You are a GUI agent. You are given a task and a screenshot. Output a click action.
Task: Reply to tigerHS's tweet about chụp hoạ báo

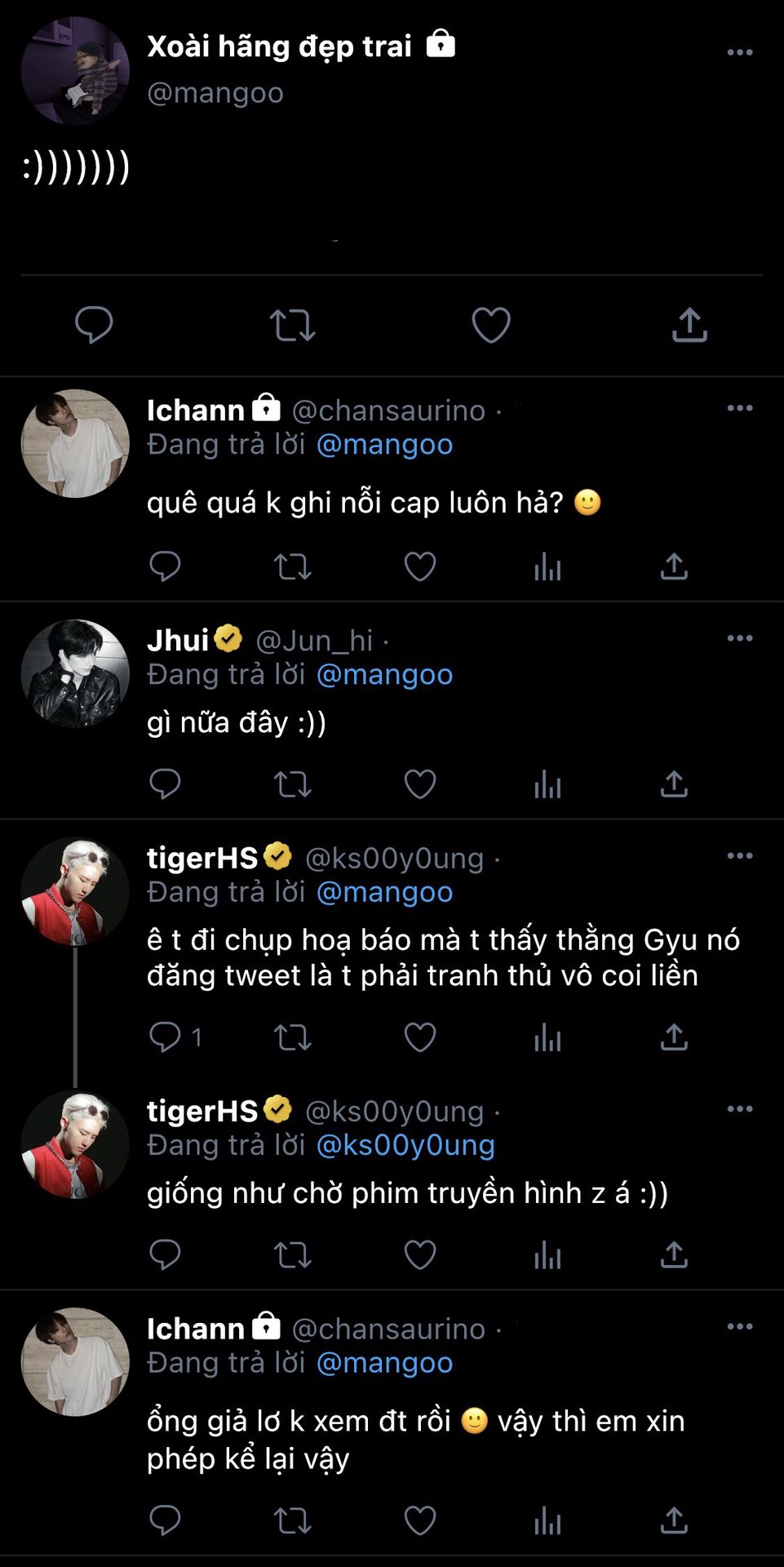(166, 1037)
